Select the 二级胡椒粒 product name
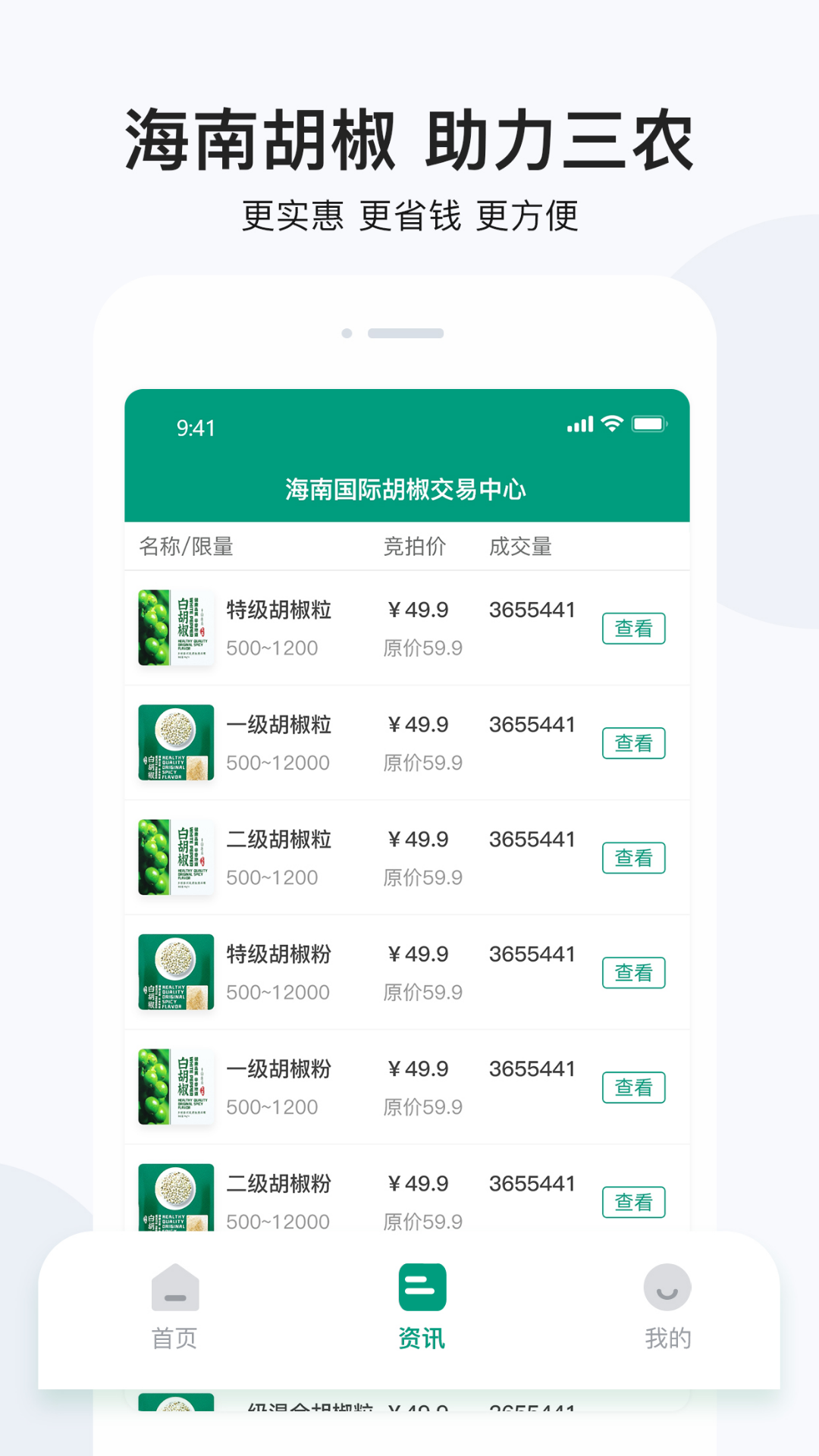This screenshot has width=819, height=1456. coord(279,839)
